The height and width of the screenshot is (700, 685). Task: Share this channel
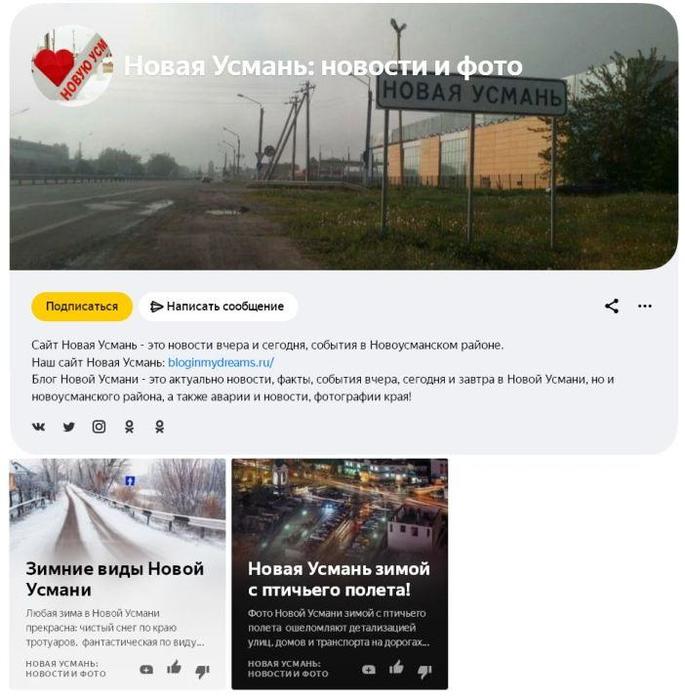[612, 306]
